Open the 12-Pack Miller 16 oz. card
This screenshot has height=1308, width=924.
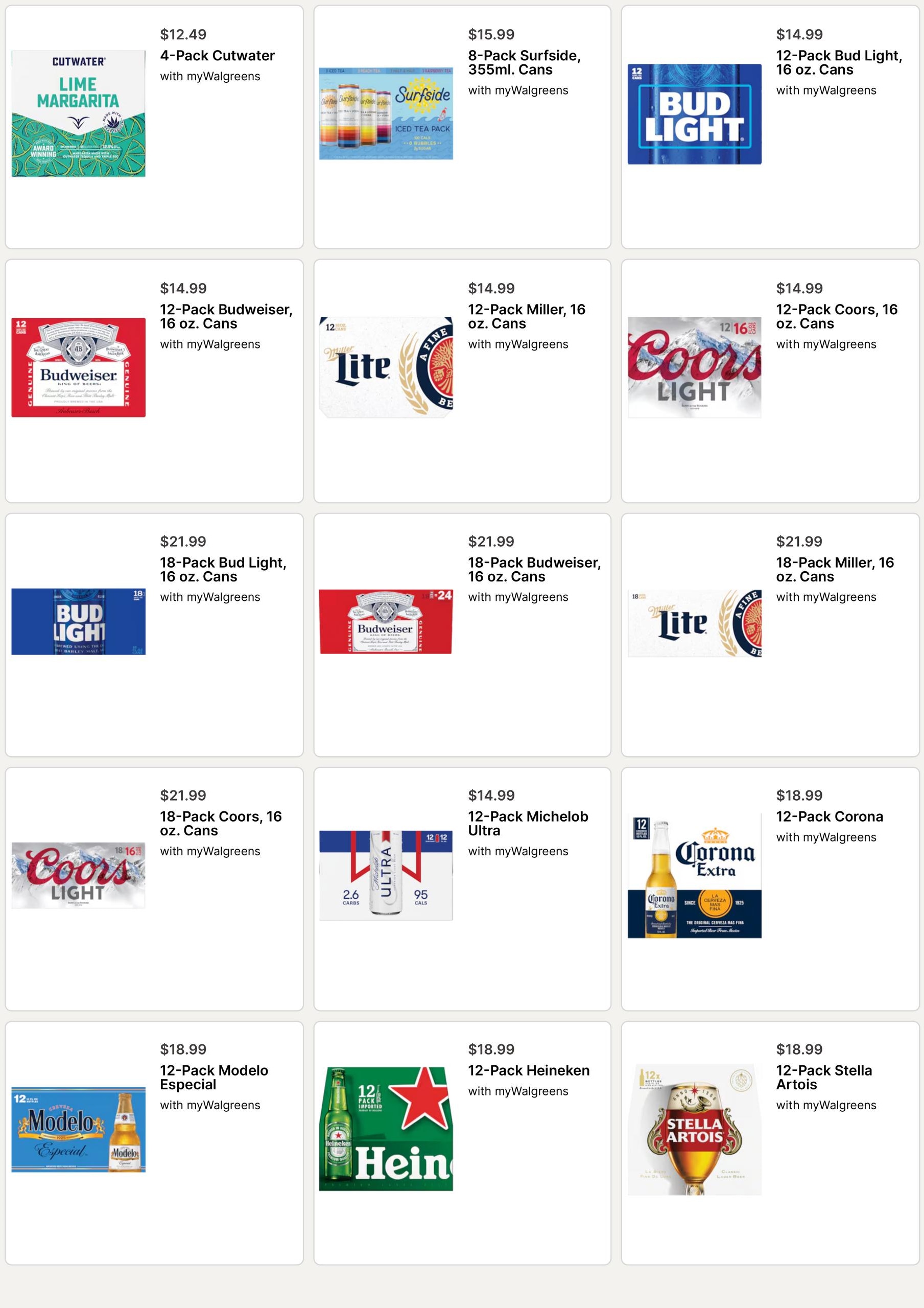(462, 381)
